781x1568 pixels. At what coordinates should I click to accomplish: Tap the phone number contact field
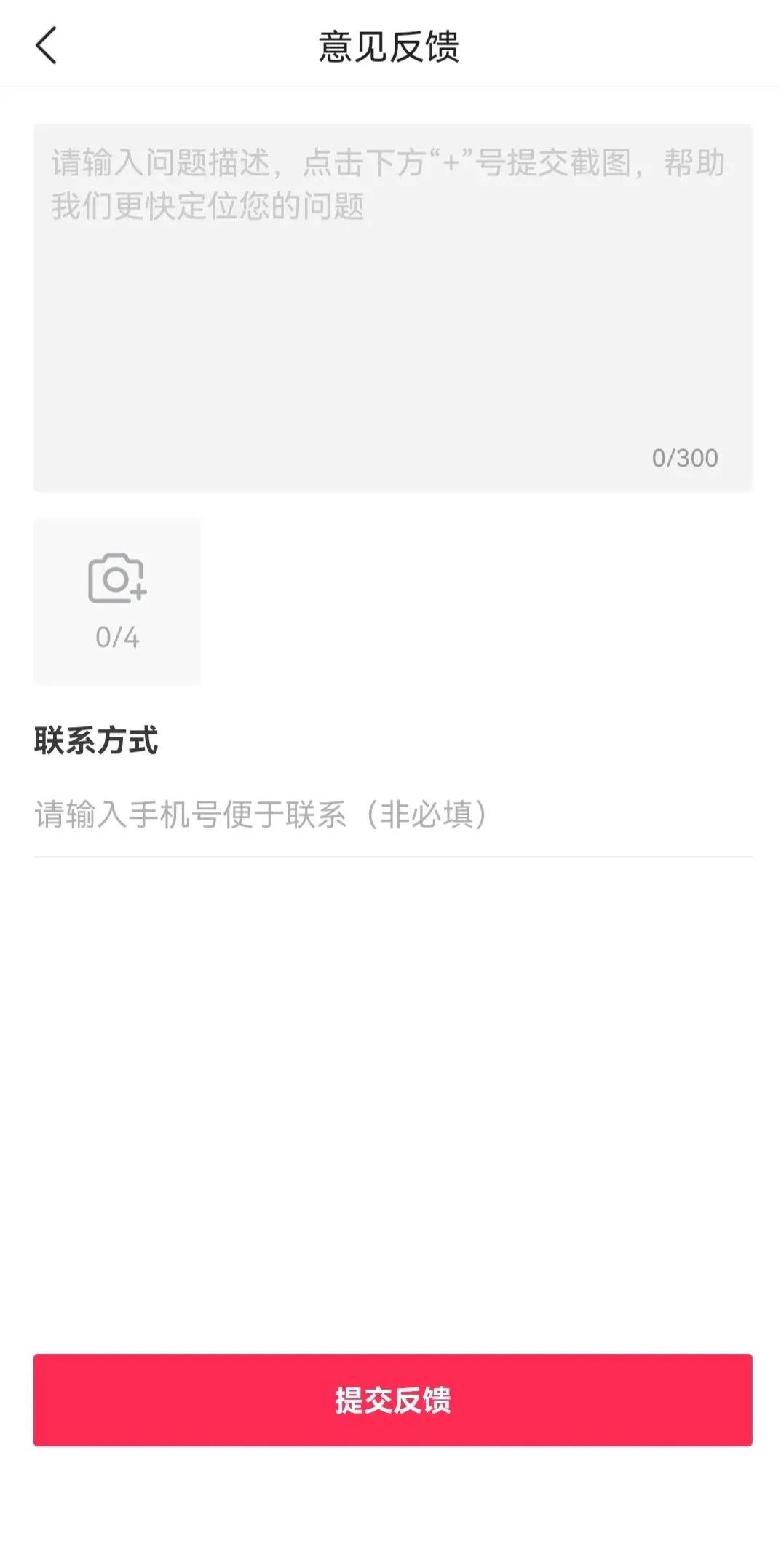pyautogui.click(x=392, y=815)
